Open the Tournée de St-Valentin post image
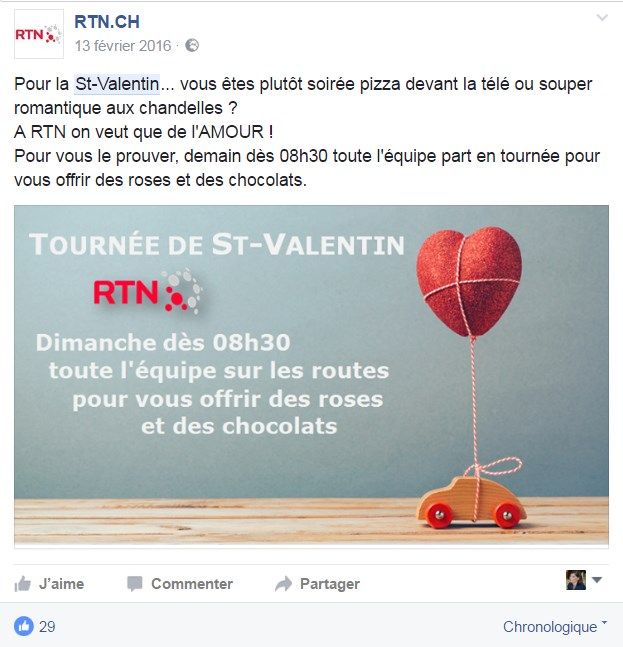This screenshot has height=647, width=623. coord(311,376)
